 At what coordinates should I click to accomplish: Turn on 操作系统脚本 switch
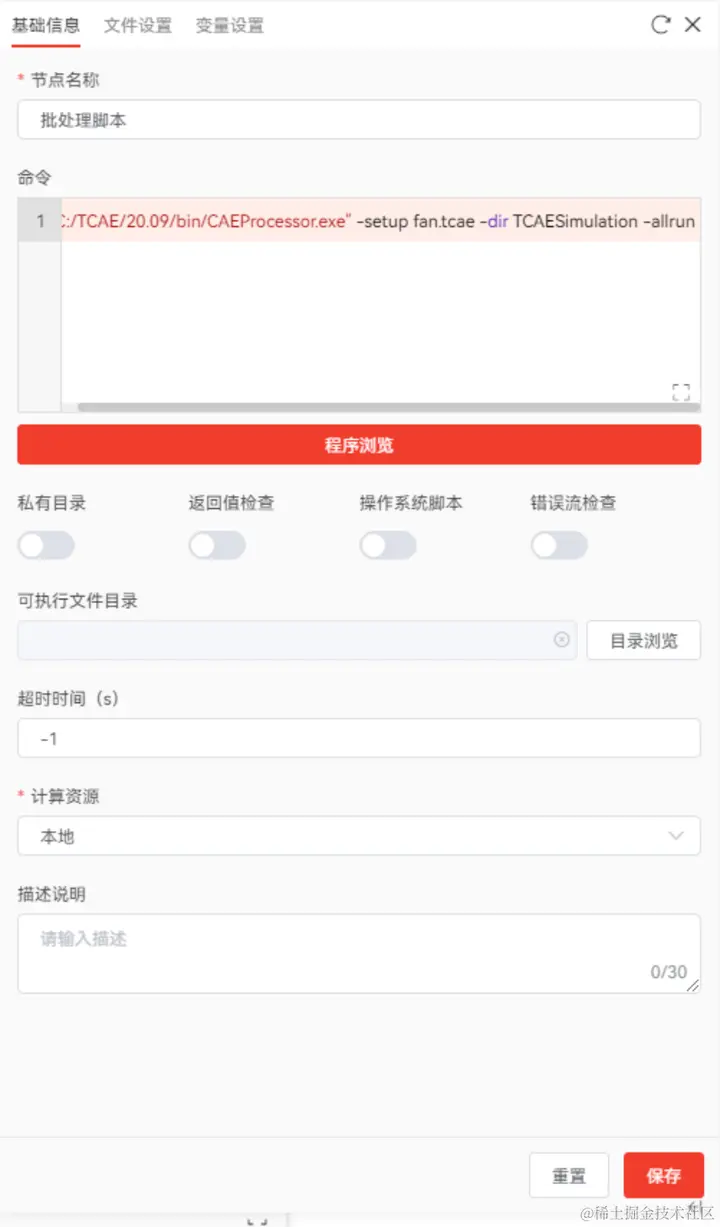pos(388,545)
